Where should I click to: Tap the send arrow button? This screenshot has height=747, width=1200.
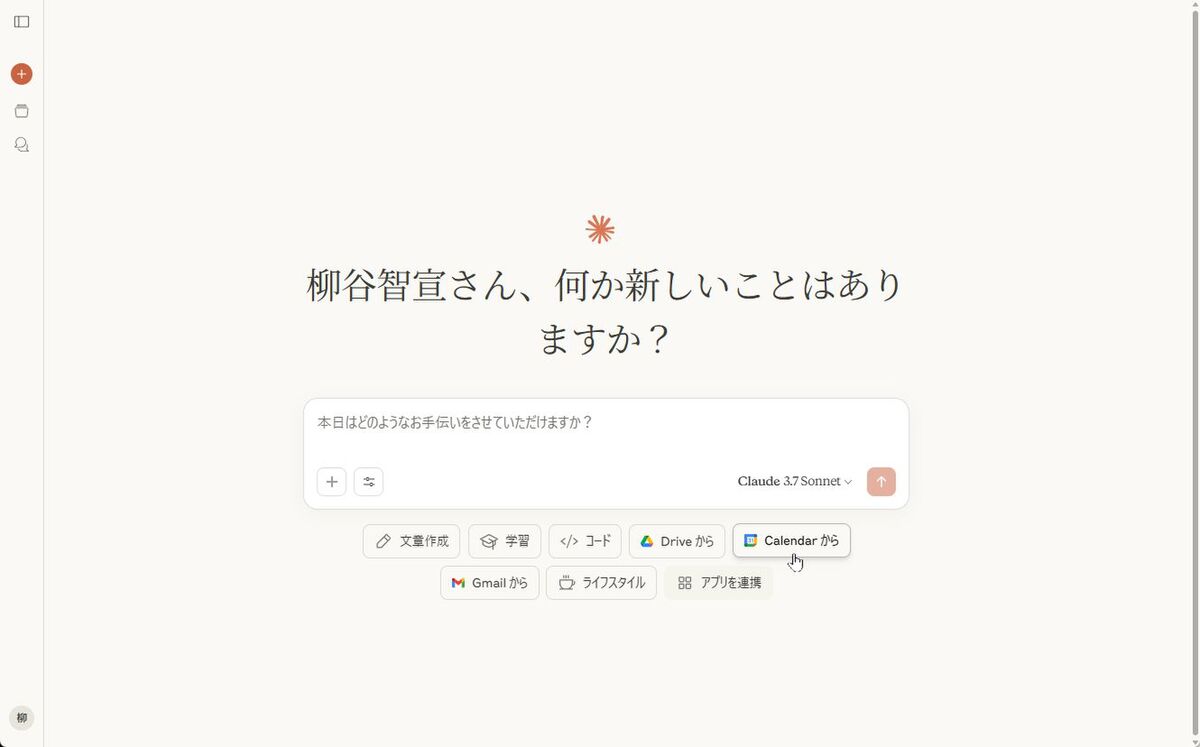click(881, 482)
